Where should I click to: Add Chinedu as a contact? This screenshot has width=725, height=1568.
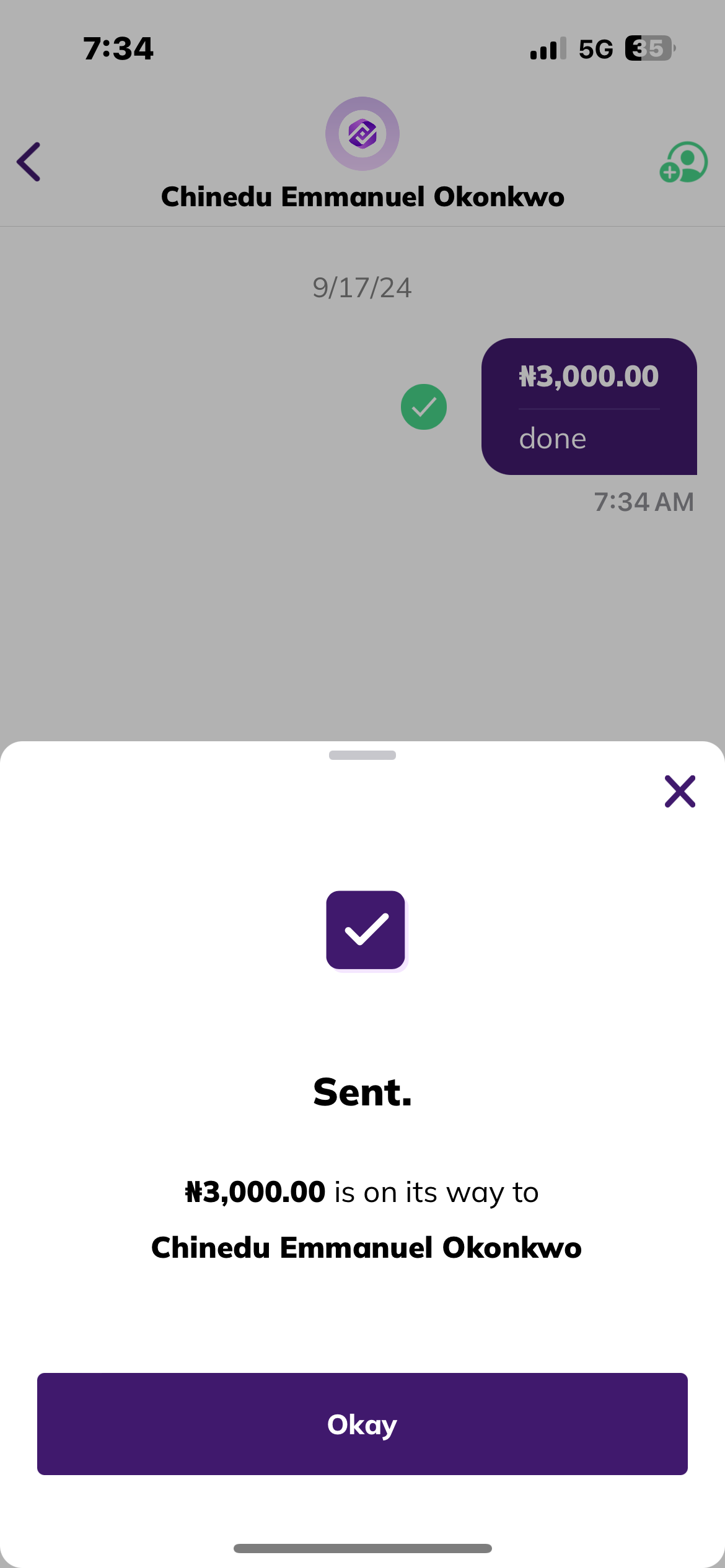pyautogui.click(x=683, y=162)
